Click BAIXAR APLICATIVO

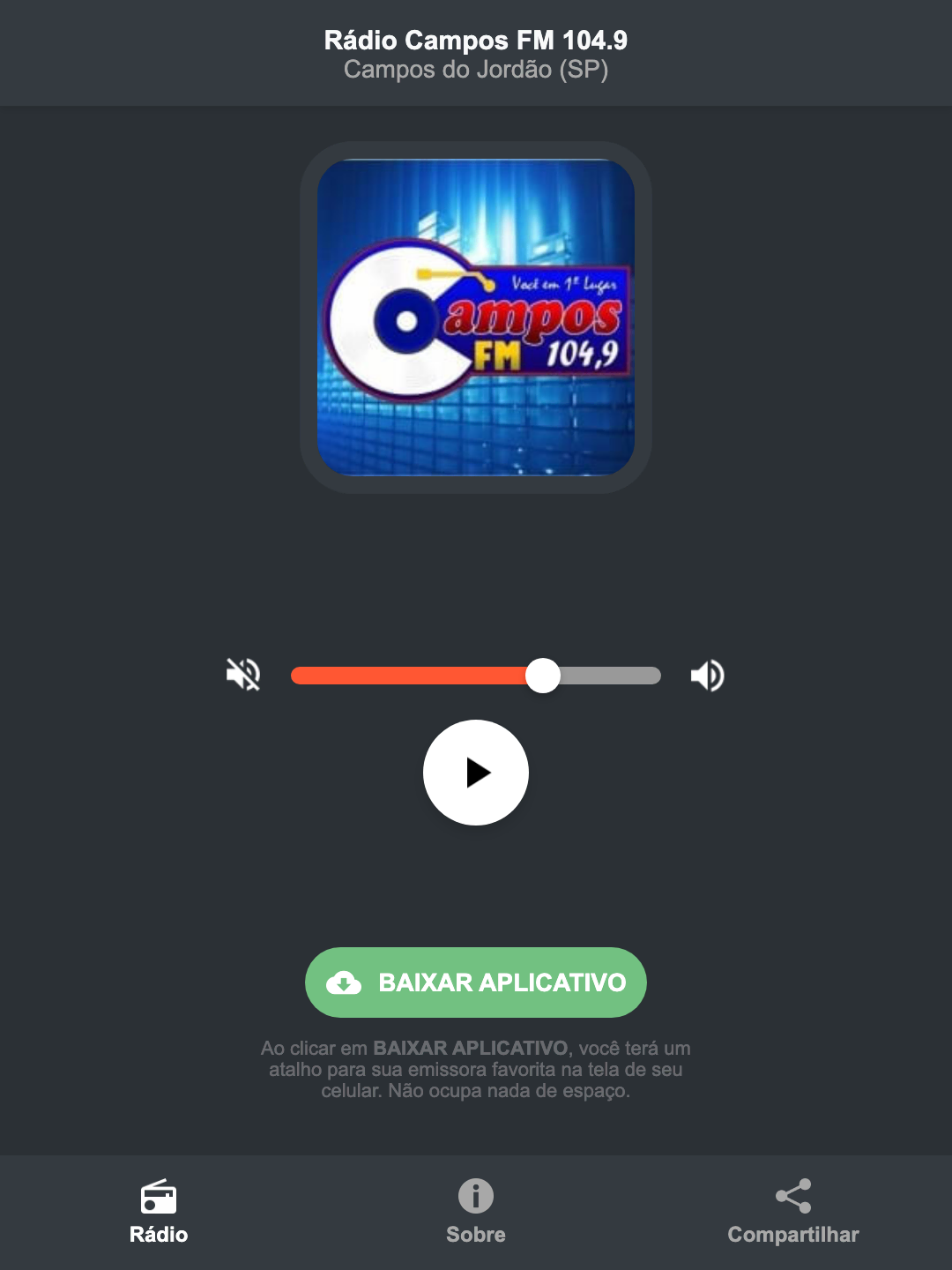[x=475, y=982]
